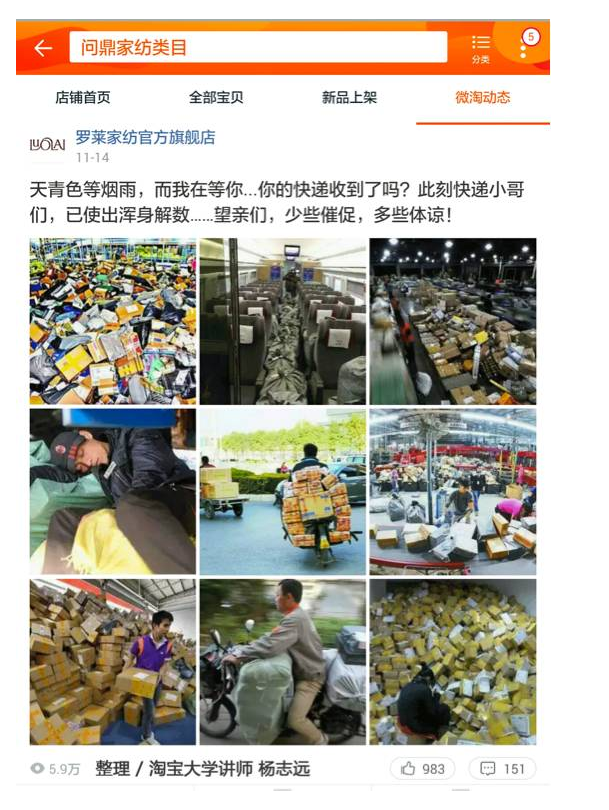The height and width of the screenshot is (810, 609).
Task: Switch to the 新品上架 tab
Action: pyautogui.click(x=349, y=97)
